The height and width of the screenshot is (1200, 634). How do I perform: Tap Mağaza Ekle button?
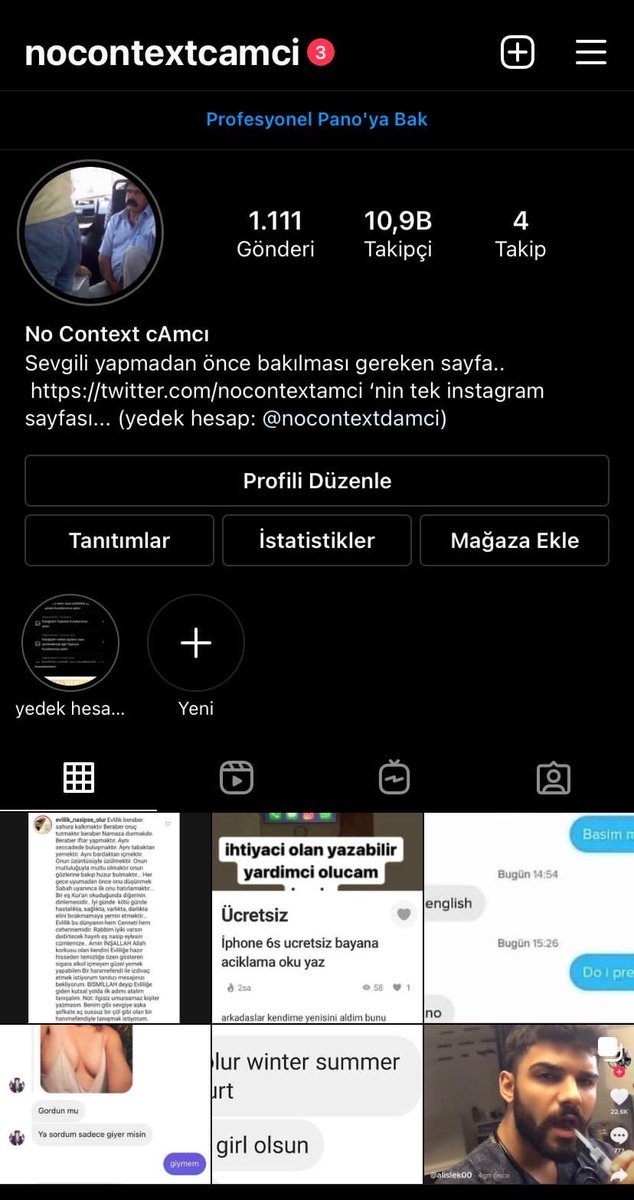[x=514, y=541]
